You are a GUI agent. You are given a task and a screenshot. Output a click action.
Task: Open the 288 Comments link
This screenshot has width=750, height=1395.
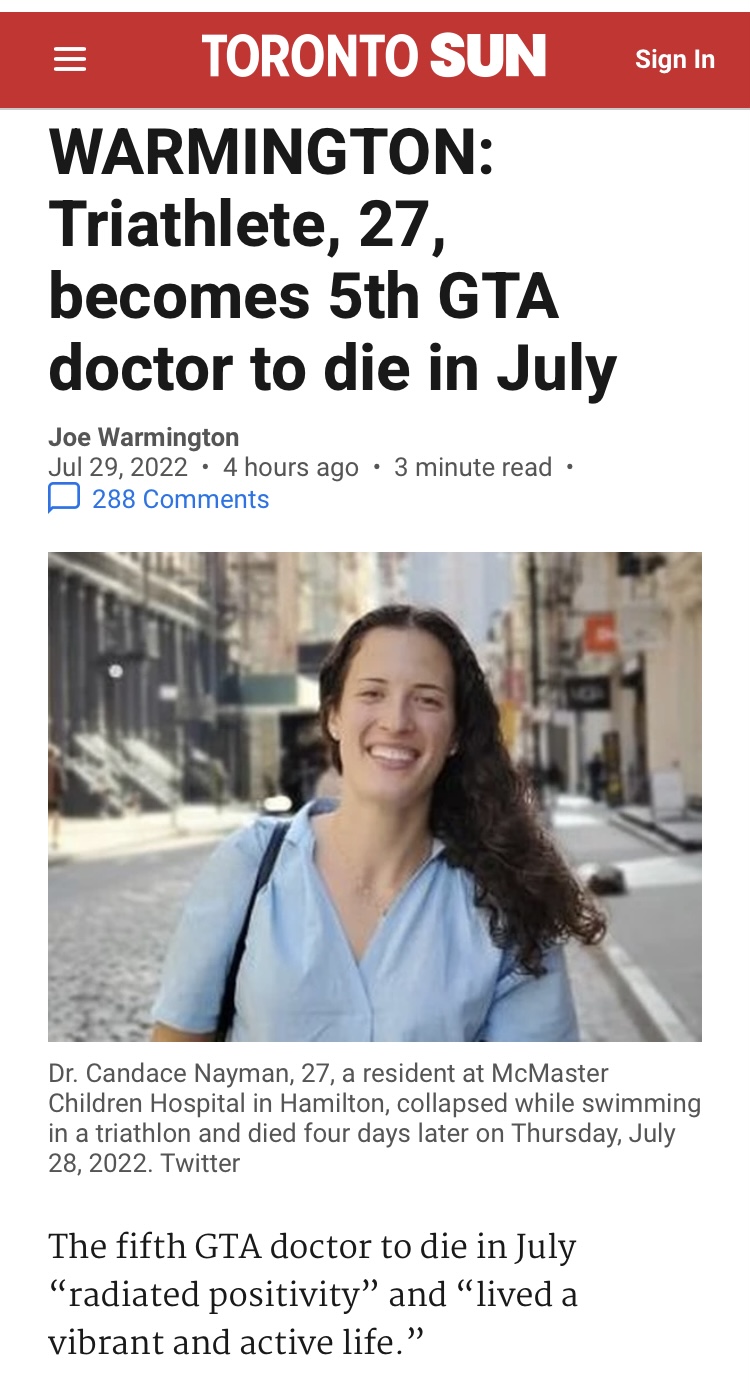tap(180, 499)
